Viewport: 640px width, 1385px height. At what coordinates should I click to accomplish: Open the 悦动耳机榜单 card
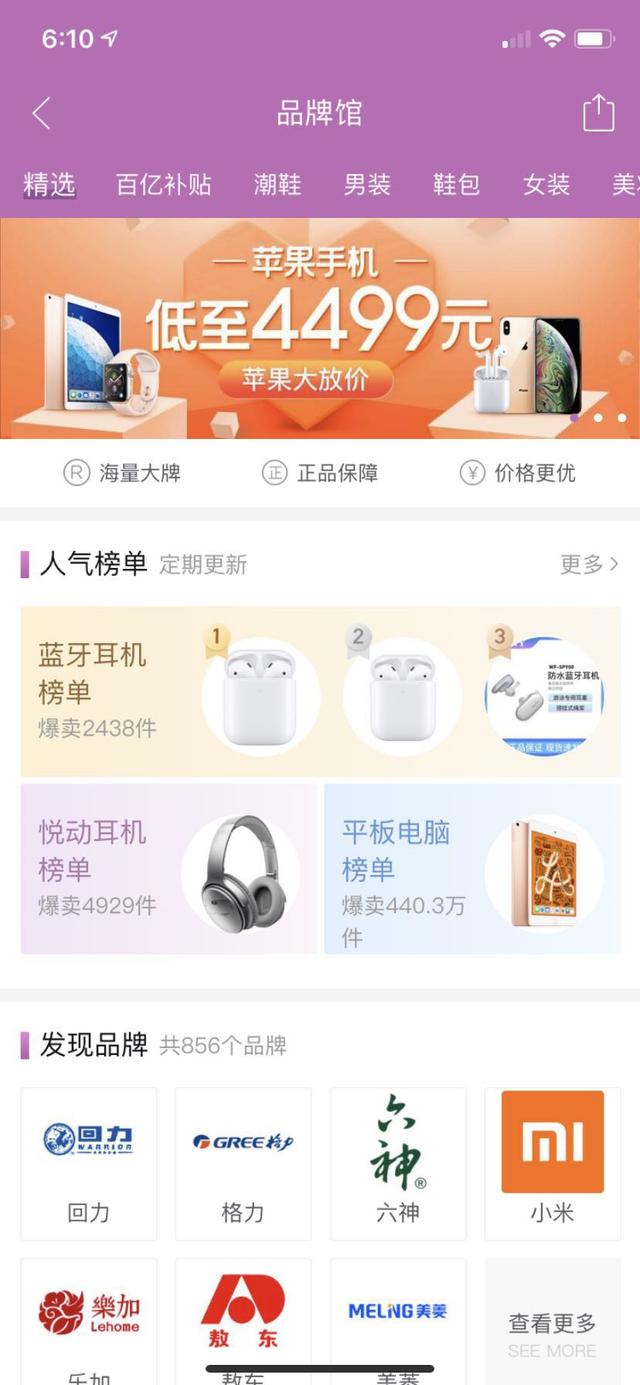click(x=168, y=869)
